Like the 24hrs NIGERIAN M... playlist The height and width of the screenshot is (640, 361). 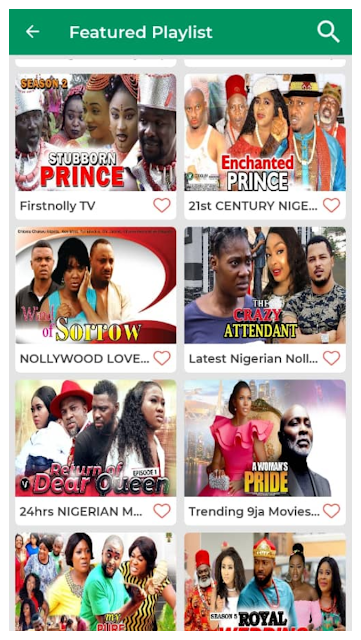point(162,511)
